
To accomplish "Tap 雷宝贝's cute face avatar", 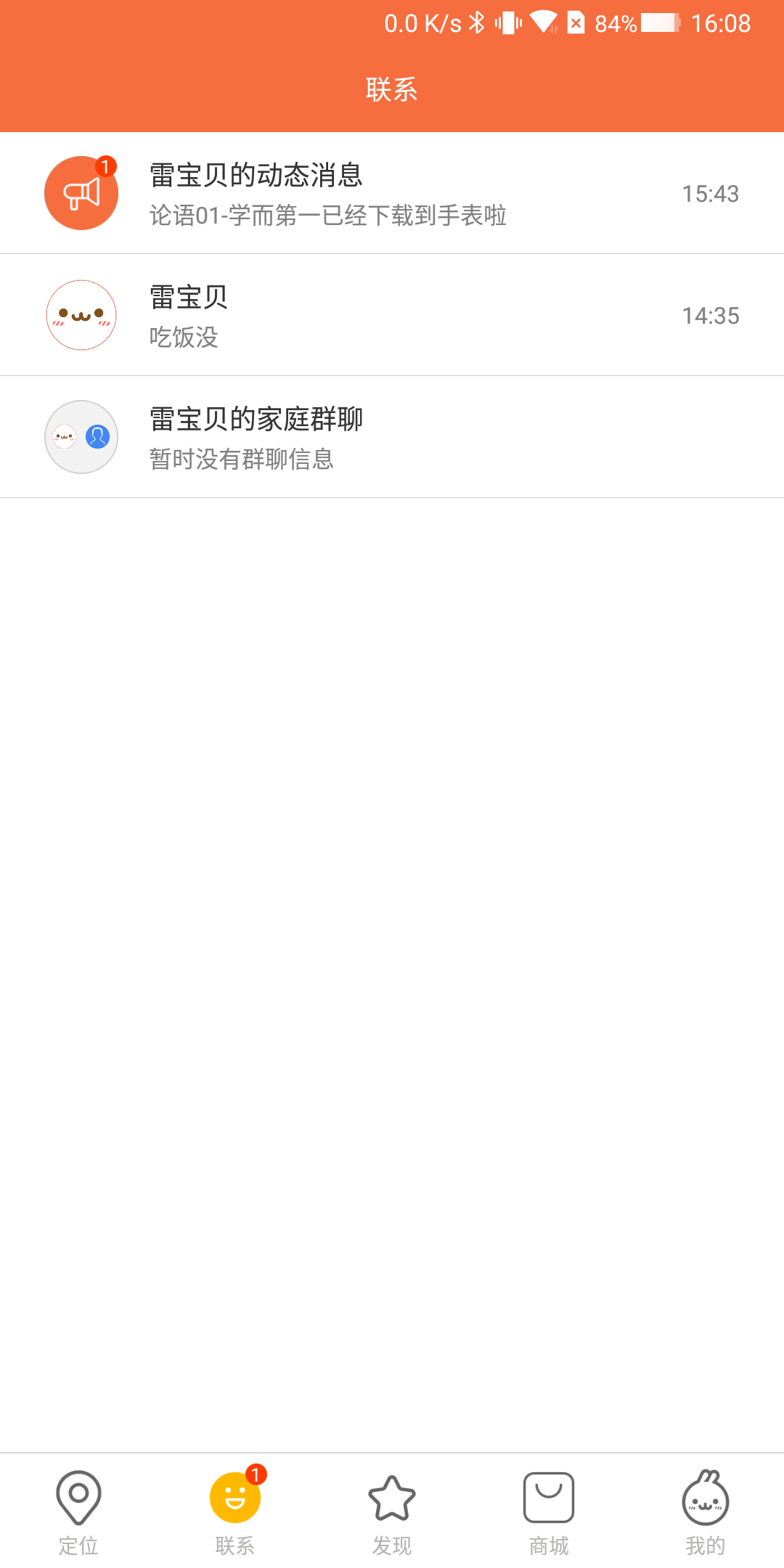I will [81, 315].
